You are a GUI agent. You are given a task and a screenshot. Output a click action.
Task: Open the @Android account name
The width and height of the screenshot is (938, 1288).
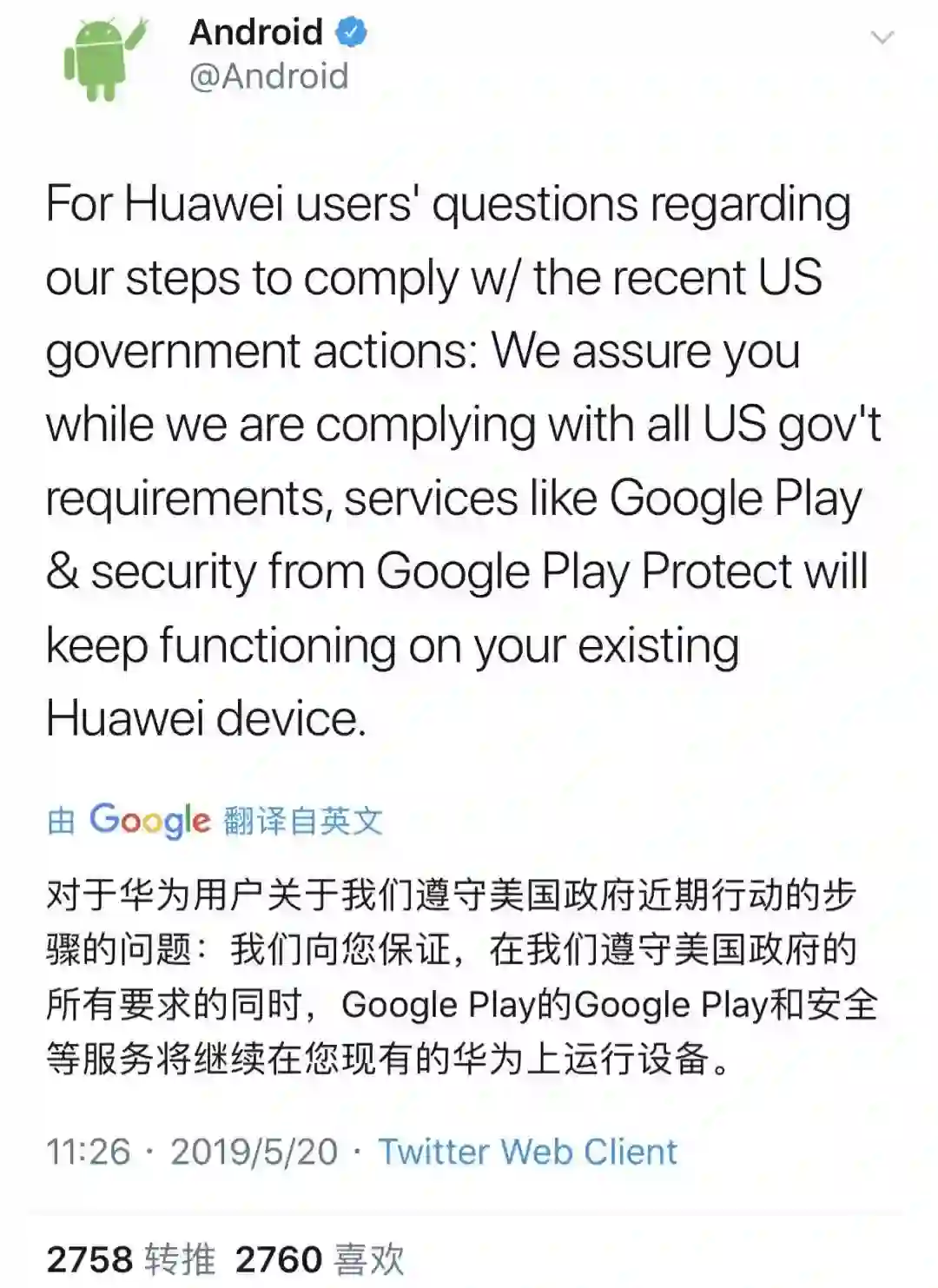[268, 76]
